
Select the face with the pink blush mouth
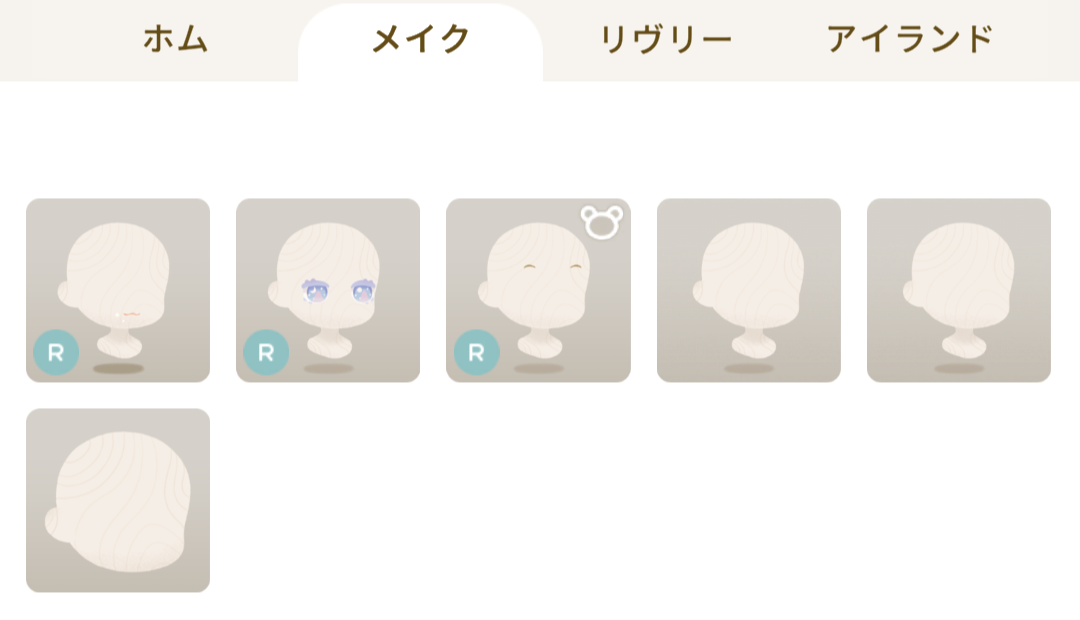[118, 290]
